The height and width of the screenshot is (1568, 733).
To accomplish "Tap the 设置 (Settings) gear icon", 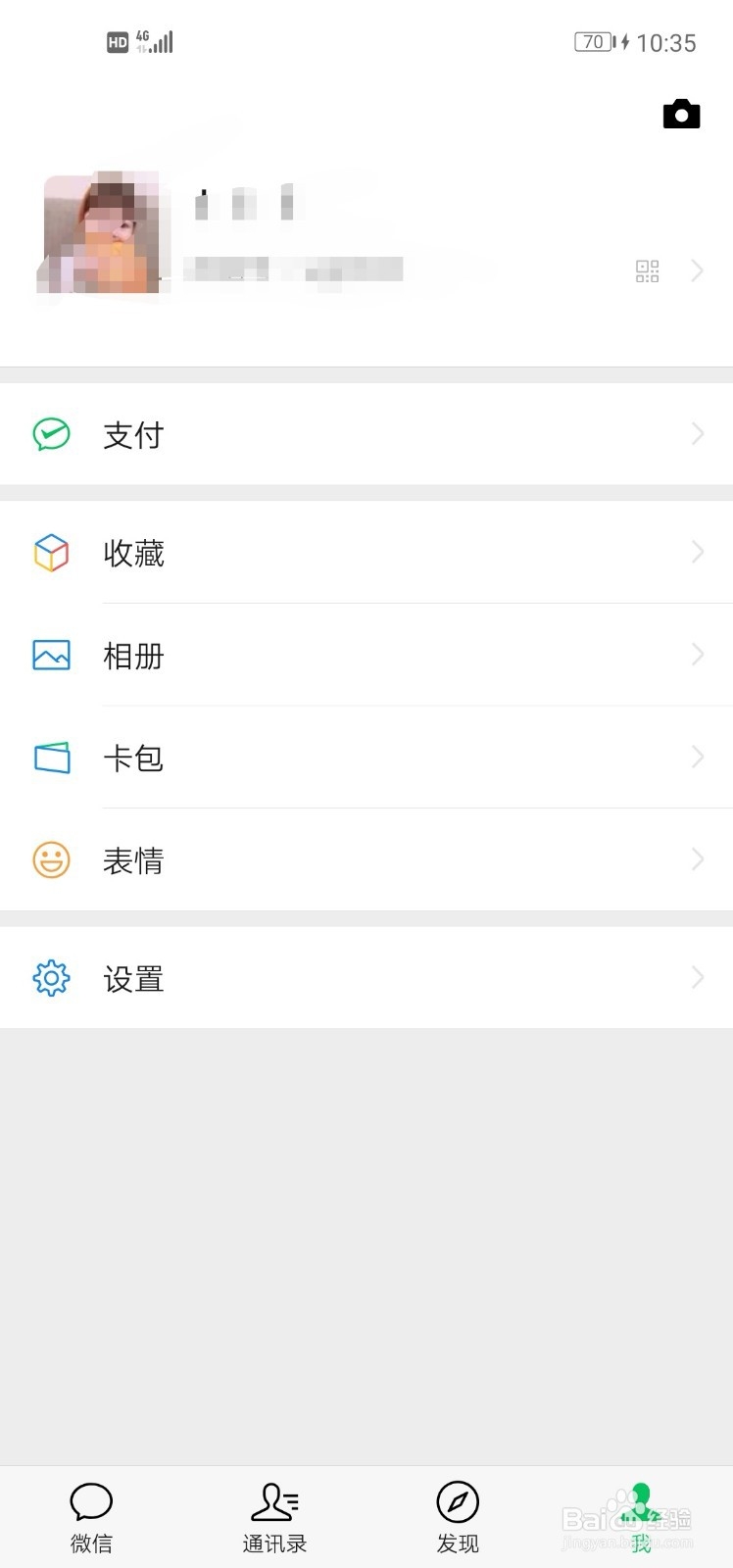I will tap(51, 977).
